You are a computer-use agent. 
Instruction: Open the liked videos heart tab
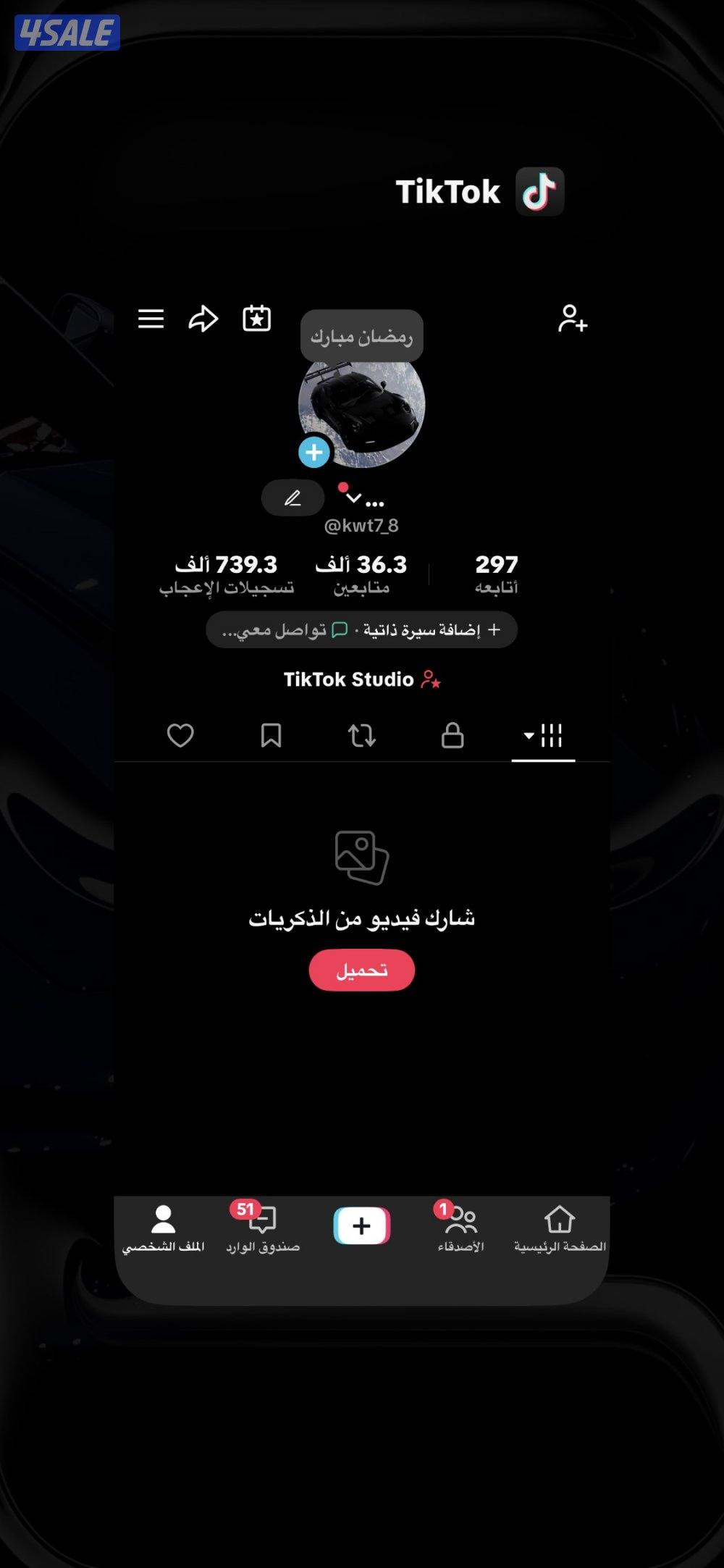[x=180, y=736]
